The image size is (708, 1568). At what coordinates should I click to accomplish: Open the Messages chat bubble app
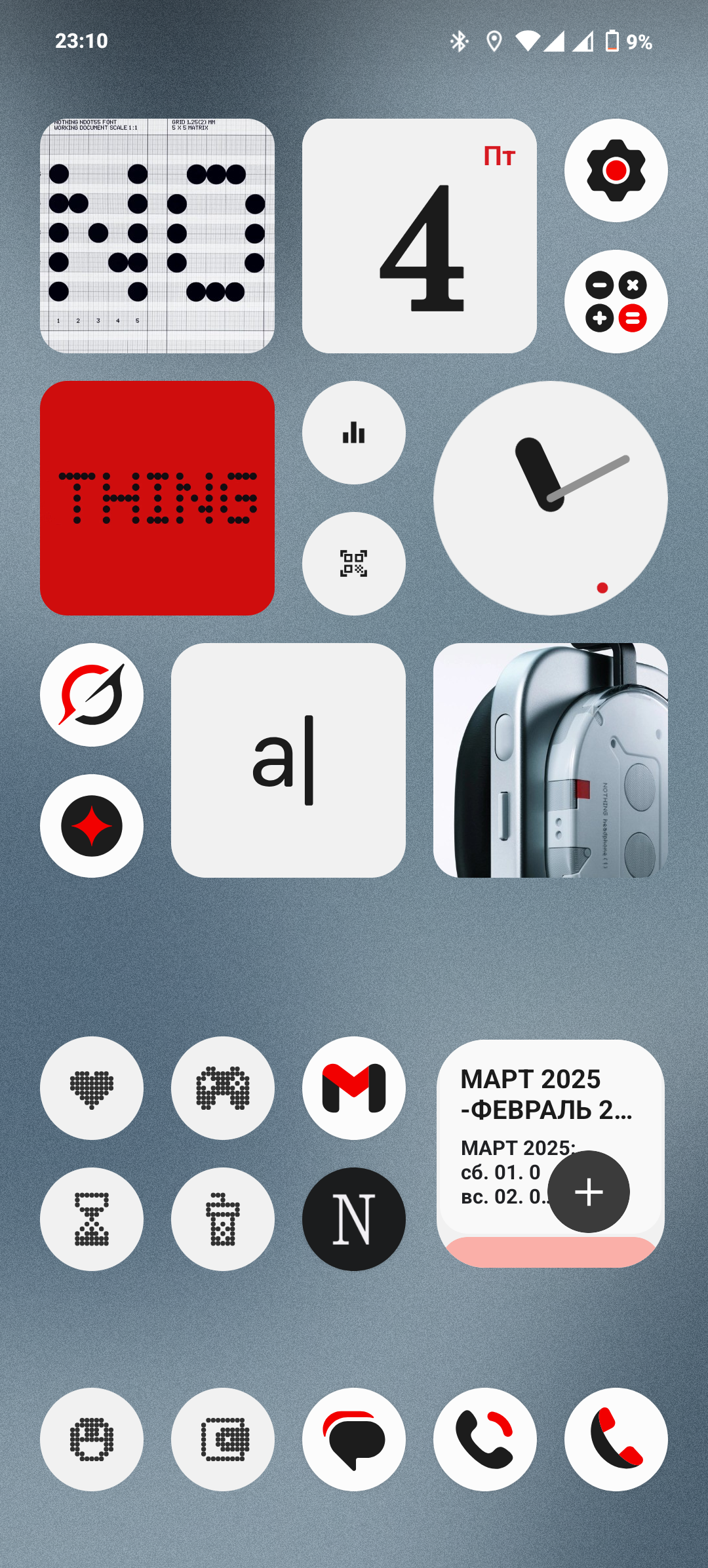pyautogui.click(x=353, y=1440)
